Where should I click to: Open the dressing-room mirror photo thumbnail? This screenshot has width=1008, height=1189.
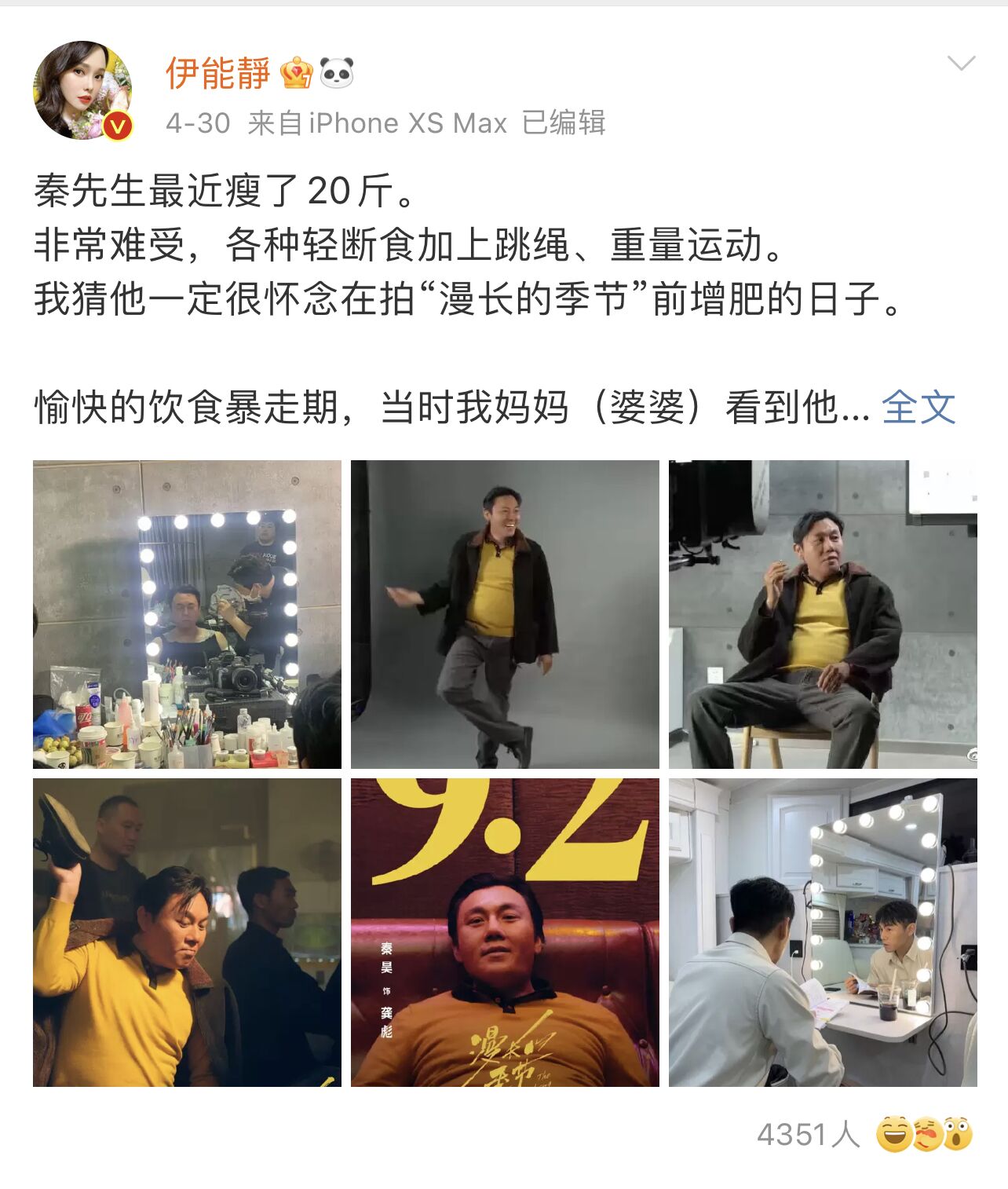pos(186,614)
